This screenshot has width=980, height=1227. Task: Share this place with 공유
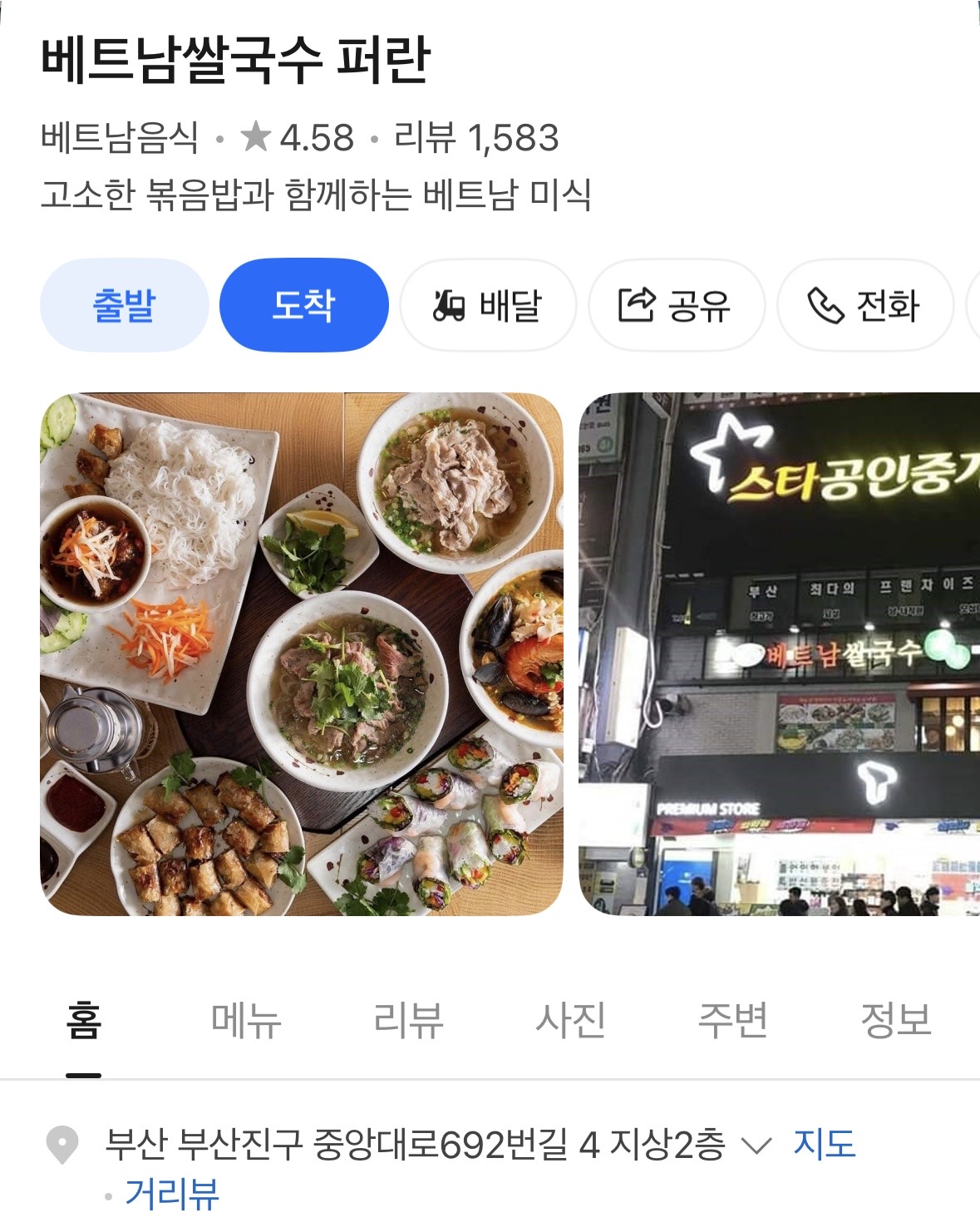coord(676,305)
